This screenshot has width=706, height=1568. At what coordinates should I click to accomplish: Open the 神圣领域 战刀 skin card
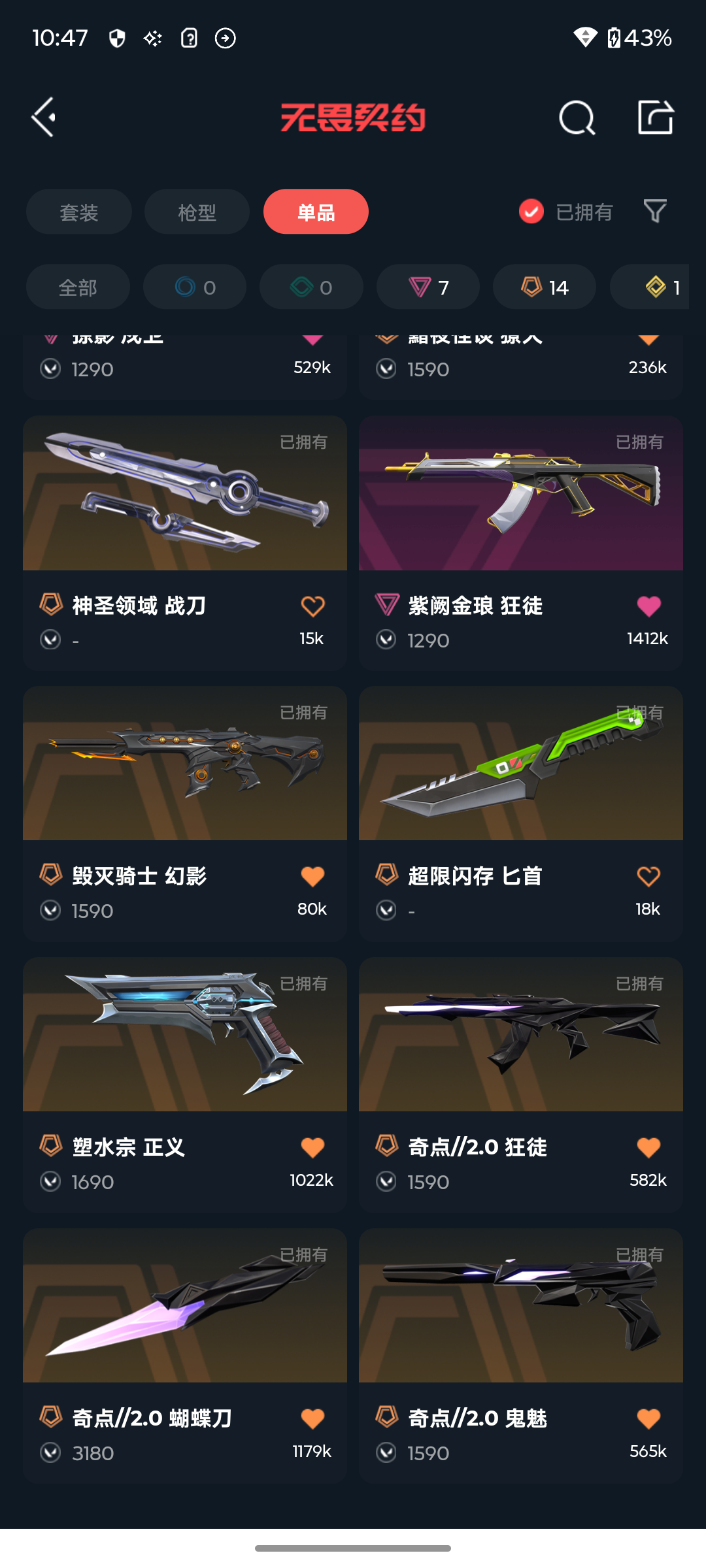point(185,494)
